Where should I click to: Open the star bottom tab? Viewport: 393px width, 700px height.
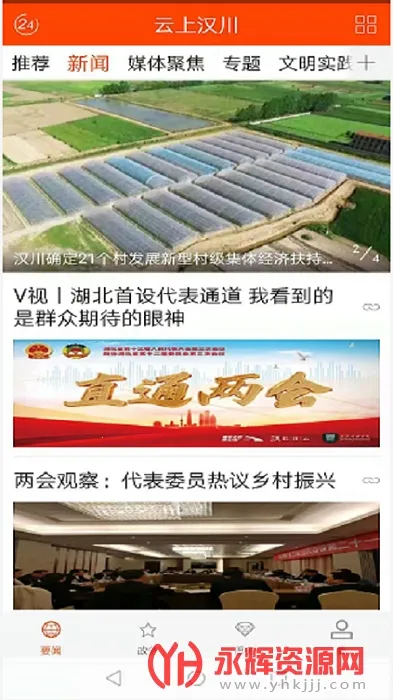[x=147, y=638]
